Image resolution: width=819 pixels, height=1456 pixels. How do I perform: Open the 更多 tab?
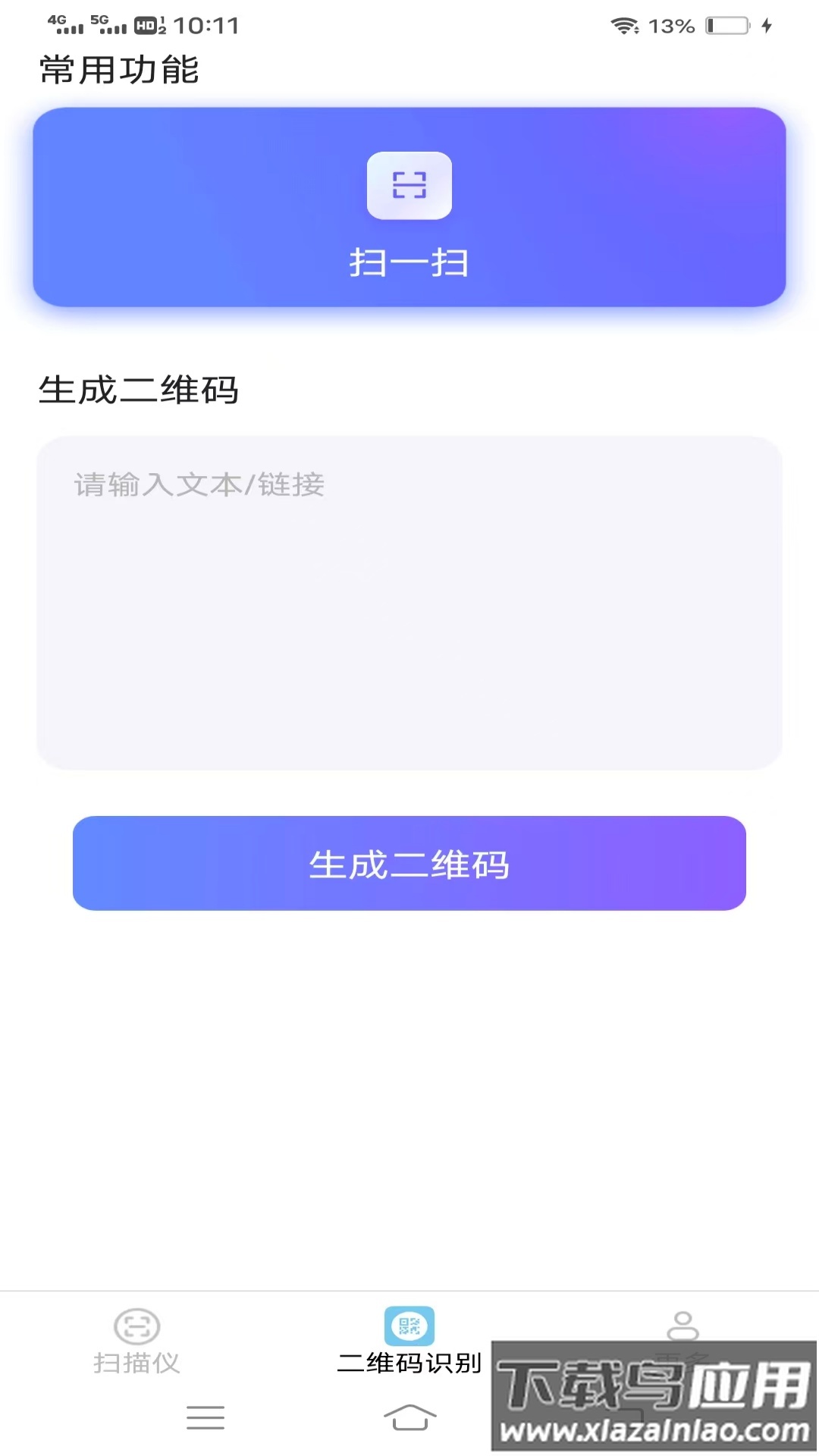point(682,1357)
